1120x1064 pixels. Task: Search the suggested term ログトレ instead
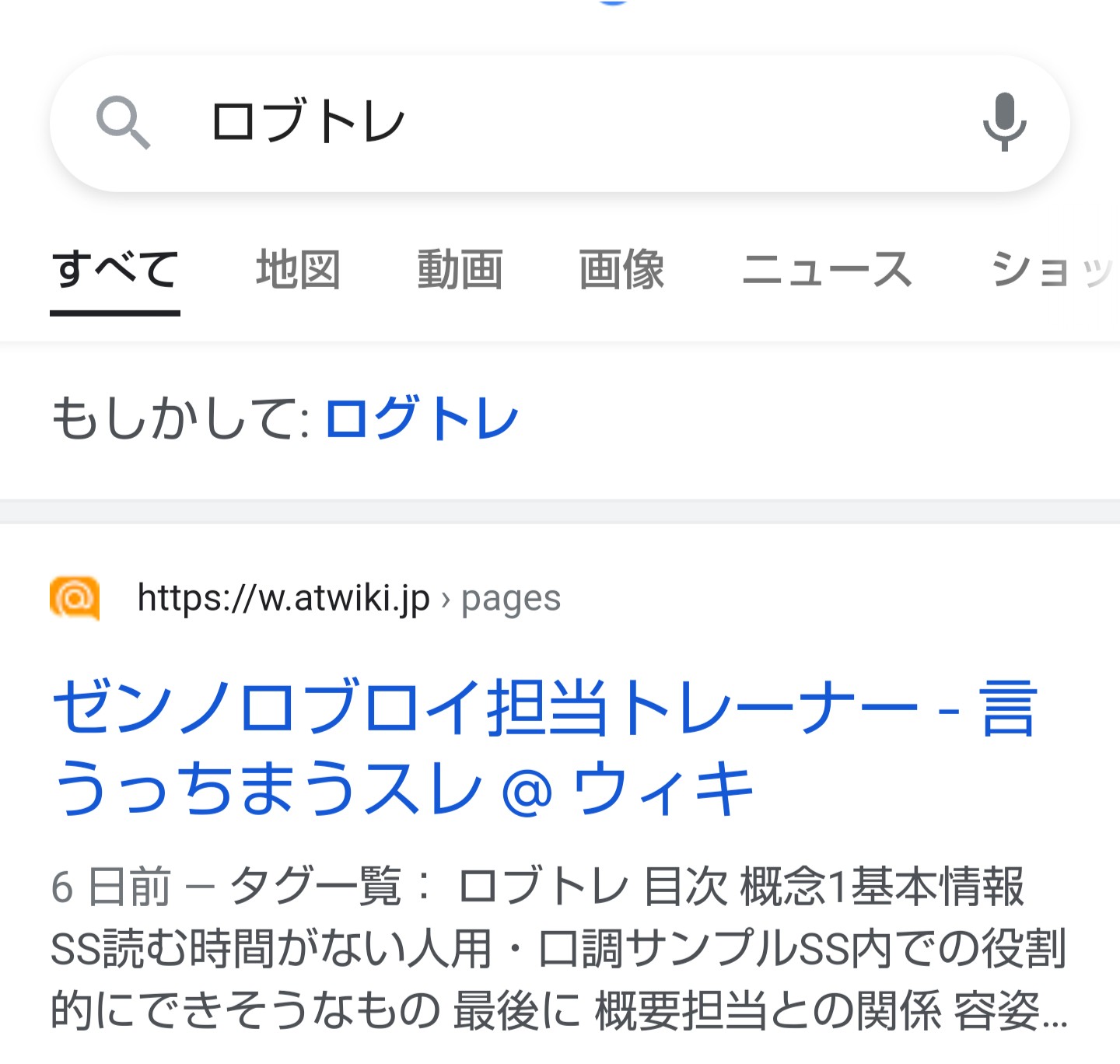(x=422, y=418)
